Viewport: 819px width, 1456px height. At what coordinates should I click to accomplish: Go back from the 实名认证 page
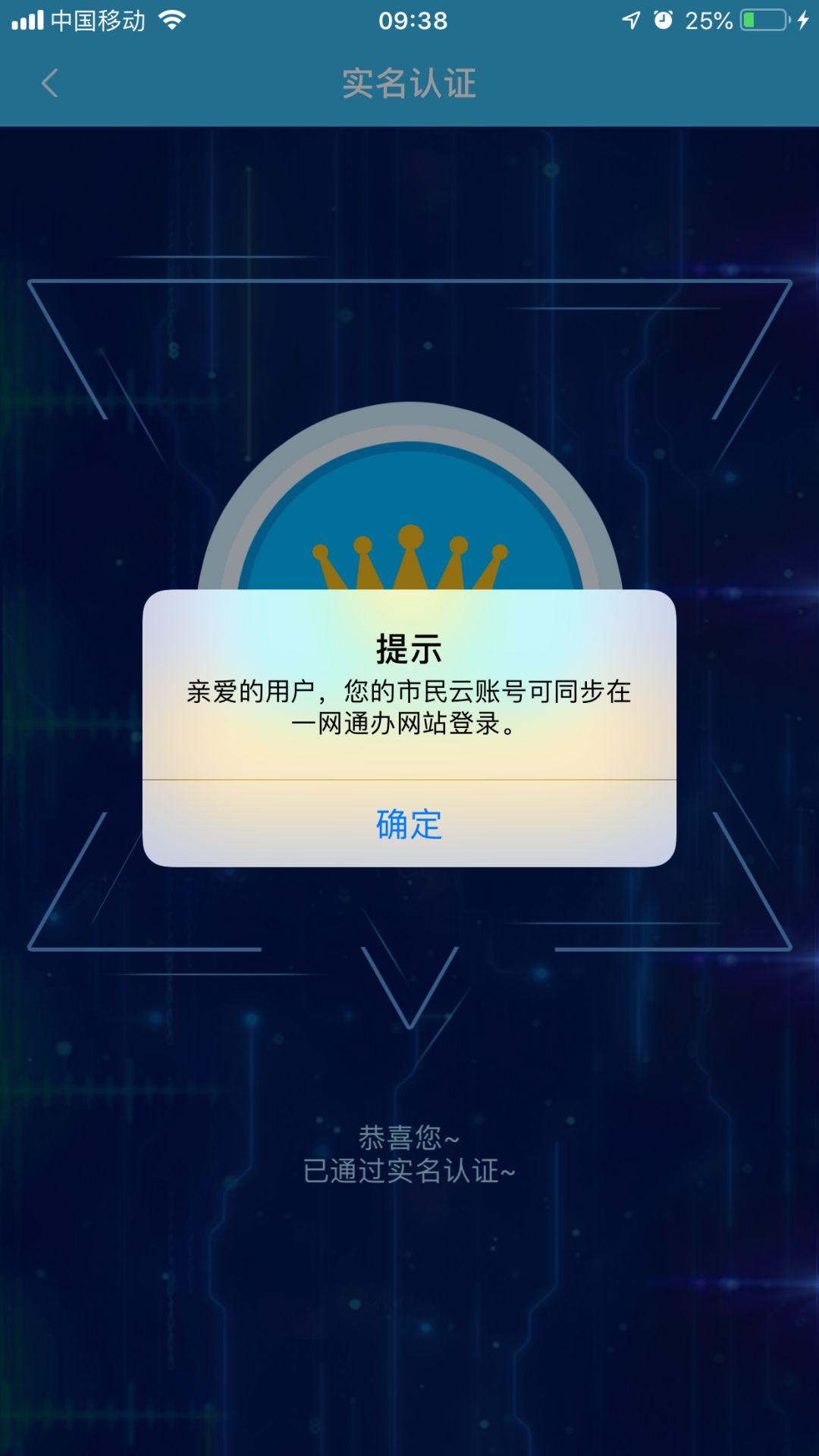[50, 83]
